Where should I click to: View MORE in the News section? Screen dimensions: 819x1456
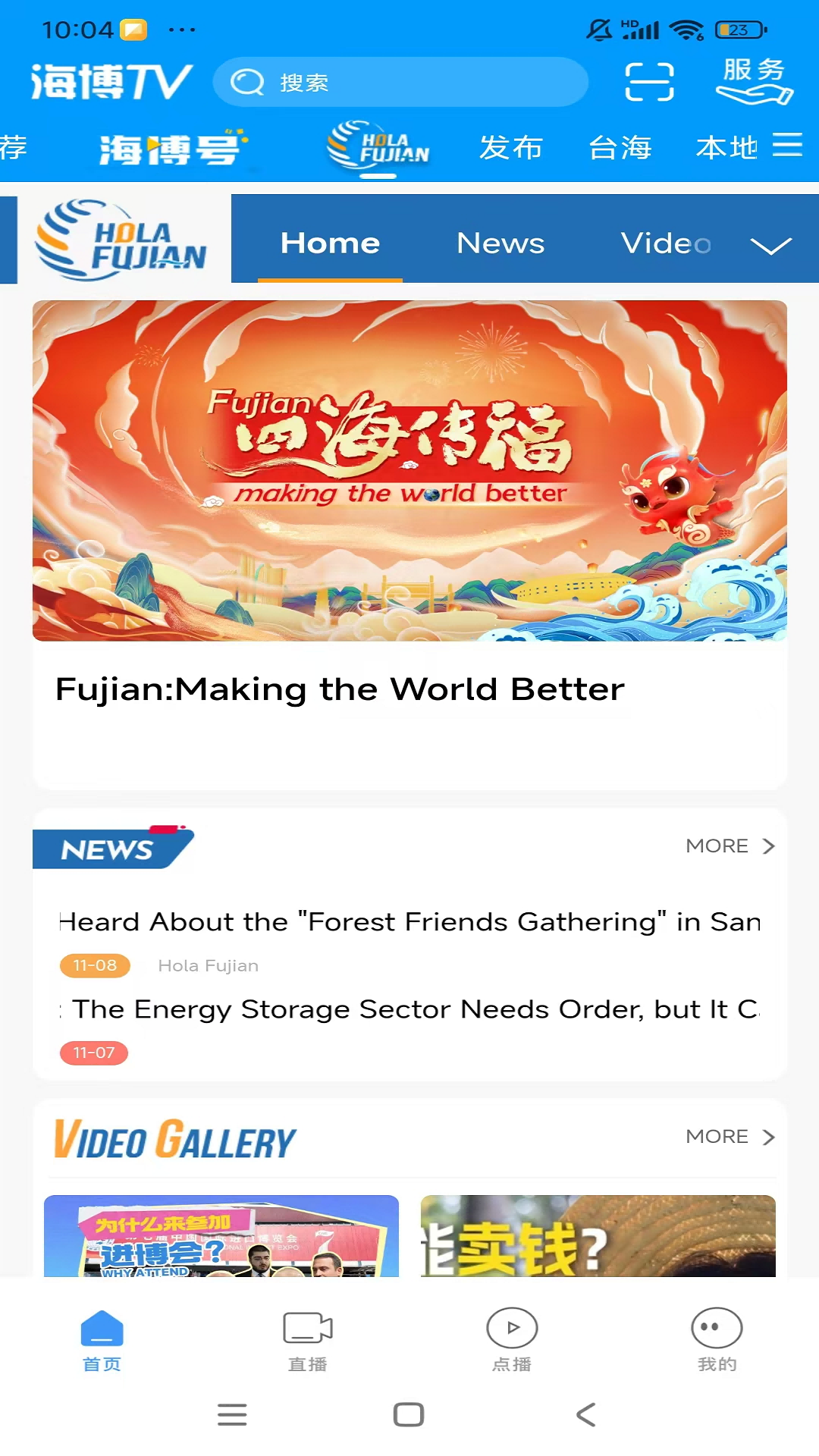pos(730,846)
